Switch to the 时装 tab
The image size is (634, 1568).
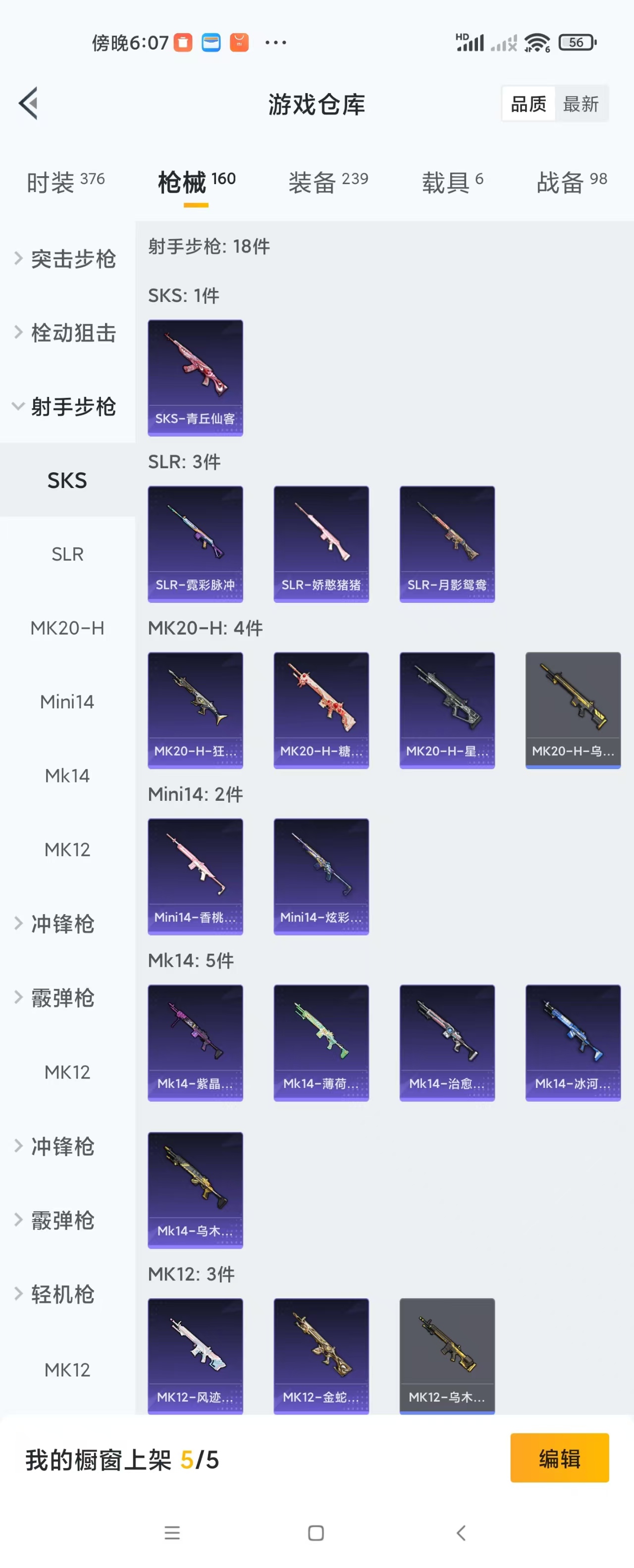point(65,181)
